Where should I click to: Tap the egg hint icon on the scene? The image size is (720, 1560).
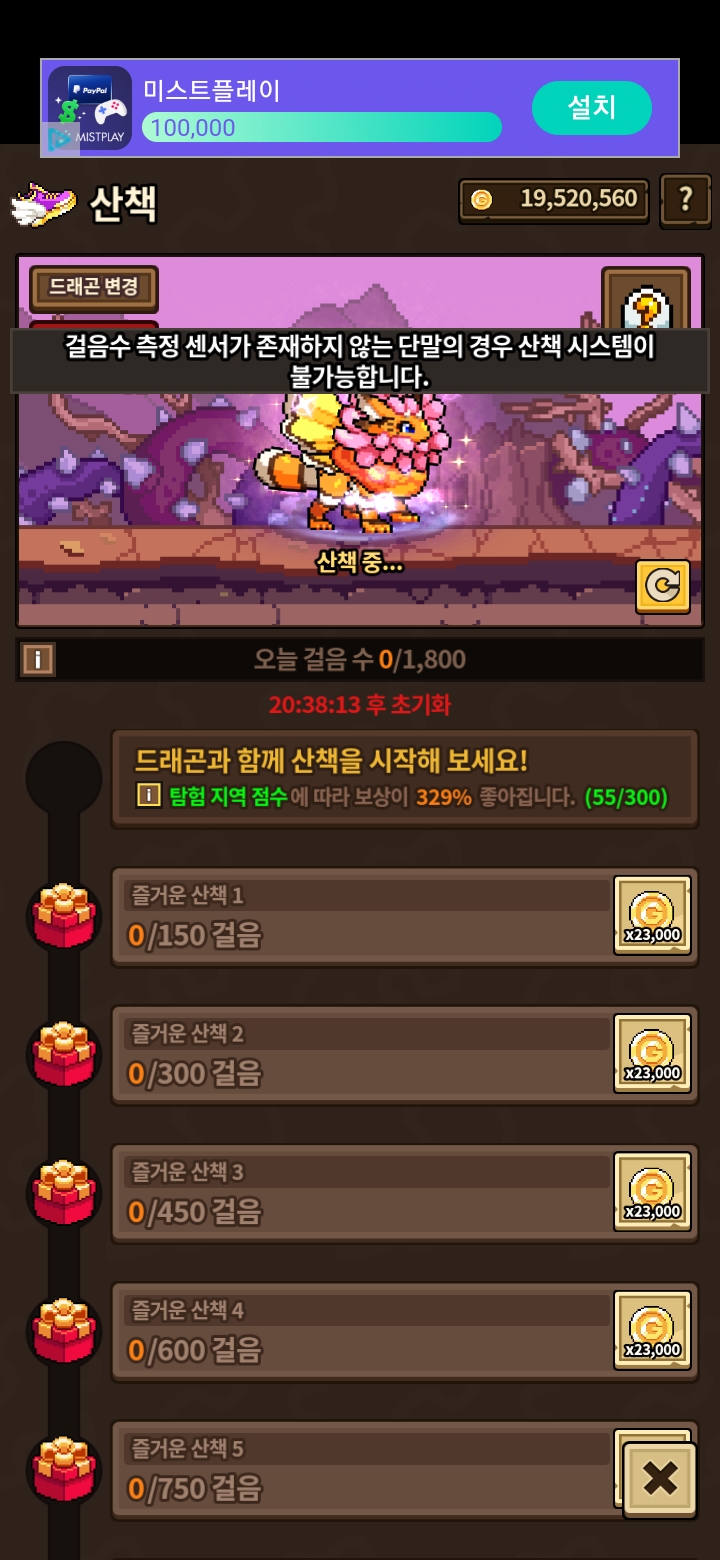[x=646, y=300]
